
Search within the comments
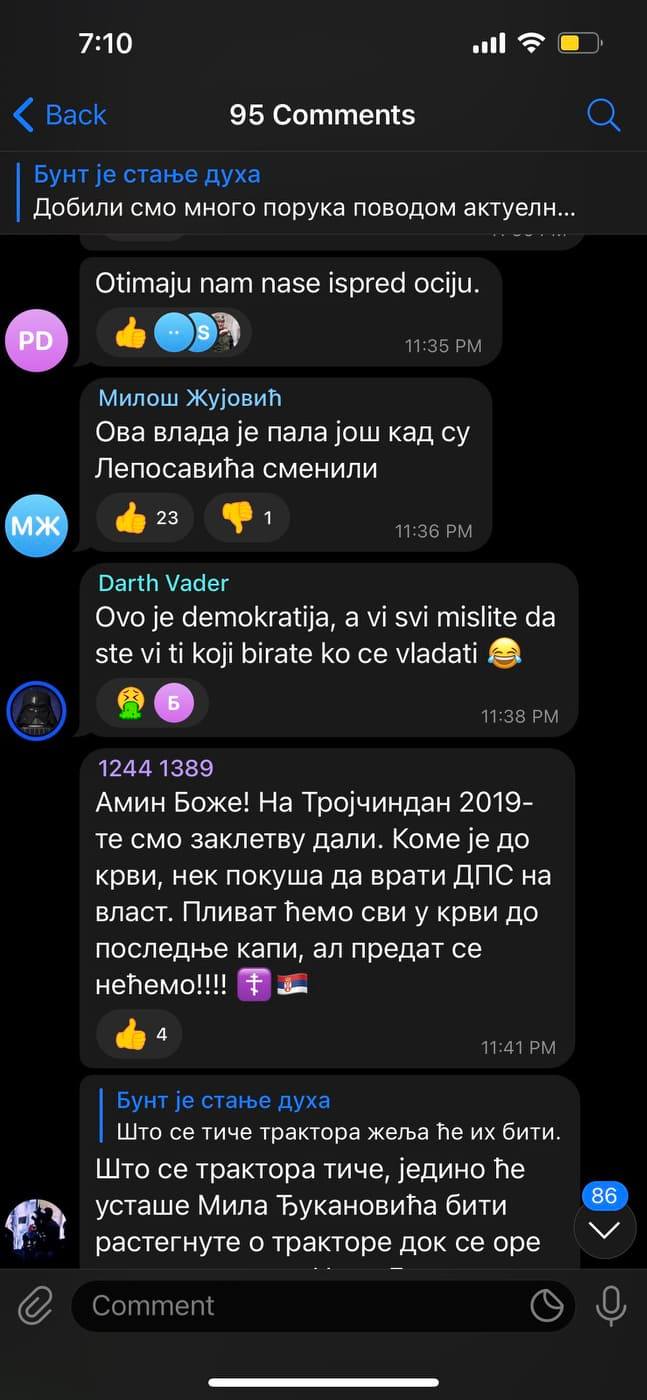[603, 115]
